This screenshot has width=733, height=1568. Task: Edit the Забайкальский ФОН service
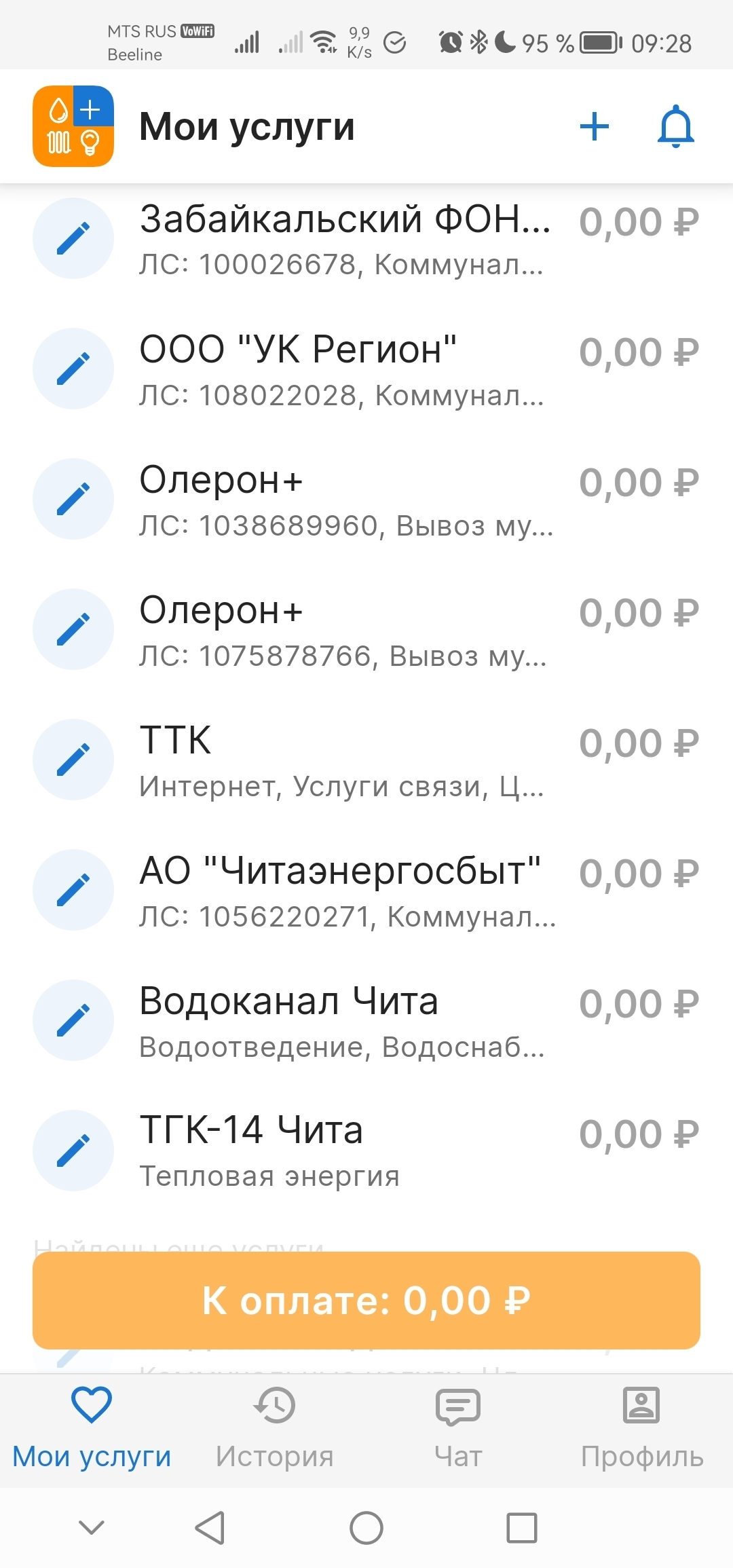coord(73,238)
